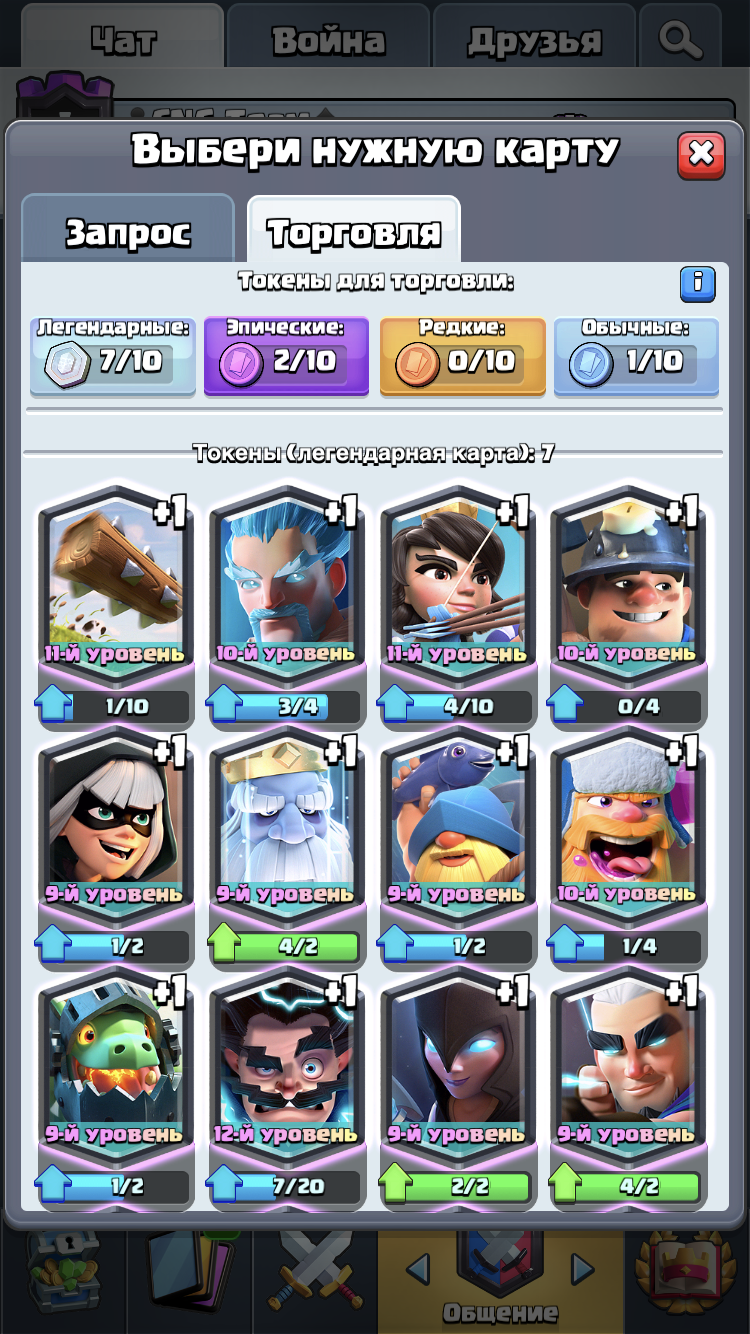750x1334 pixels.
Task: Switch to the Запрос tab
Action: (128, 232)
